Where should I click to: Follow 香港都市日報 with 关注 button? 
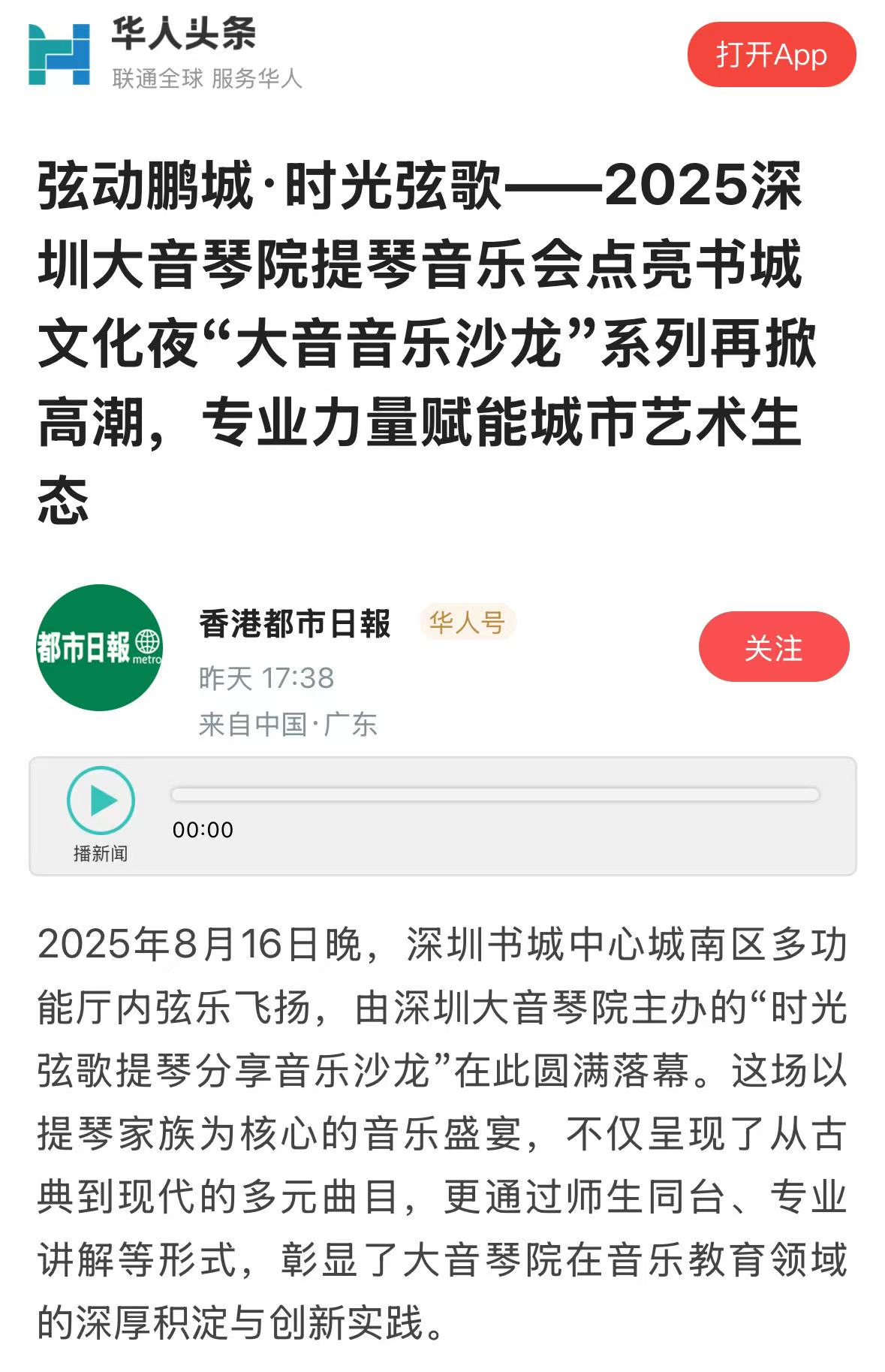773,647
